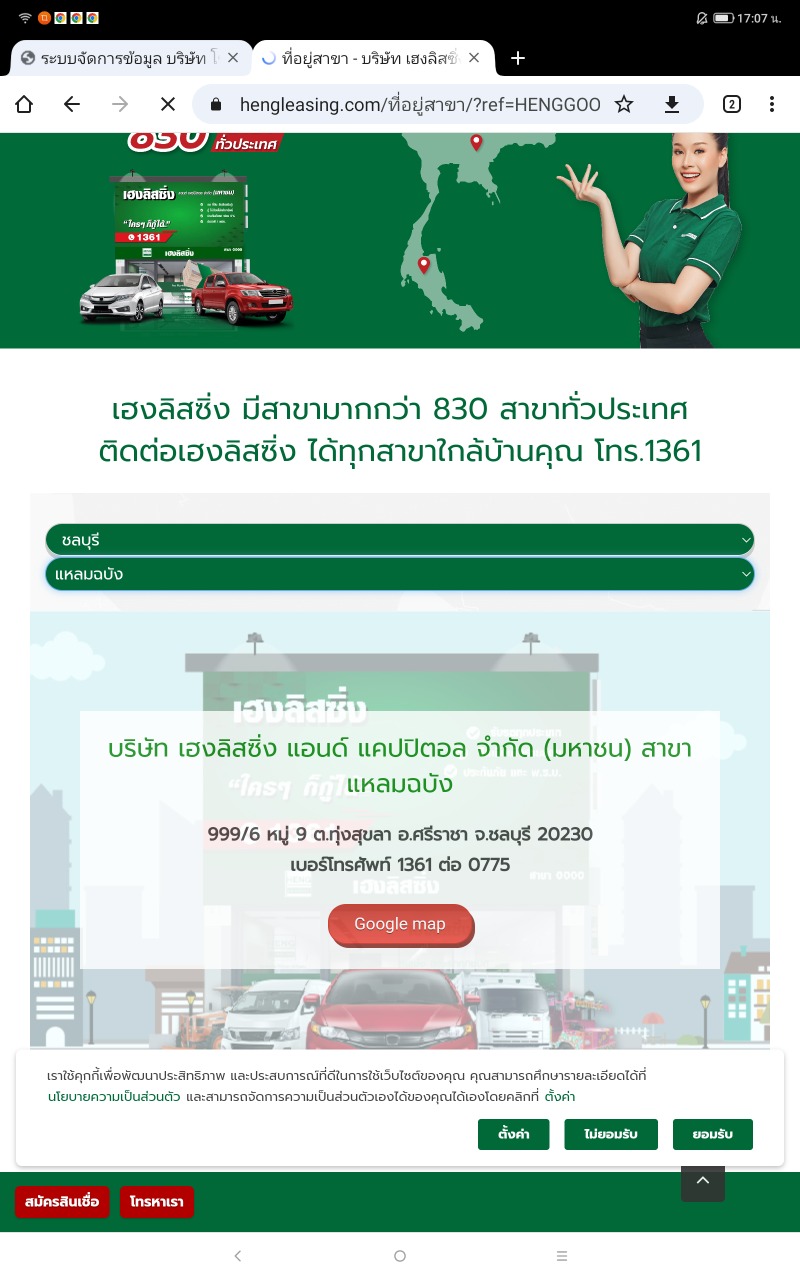Expand the ชลบุรี province dropdown
Viewport: 800px width, 1280px height.
pyautogui.click(x=400, y=540)
